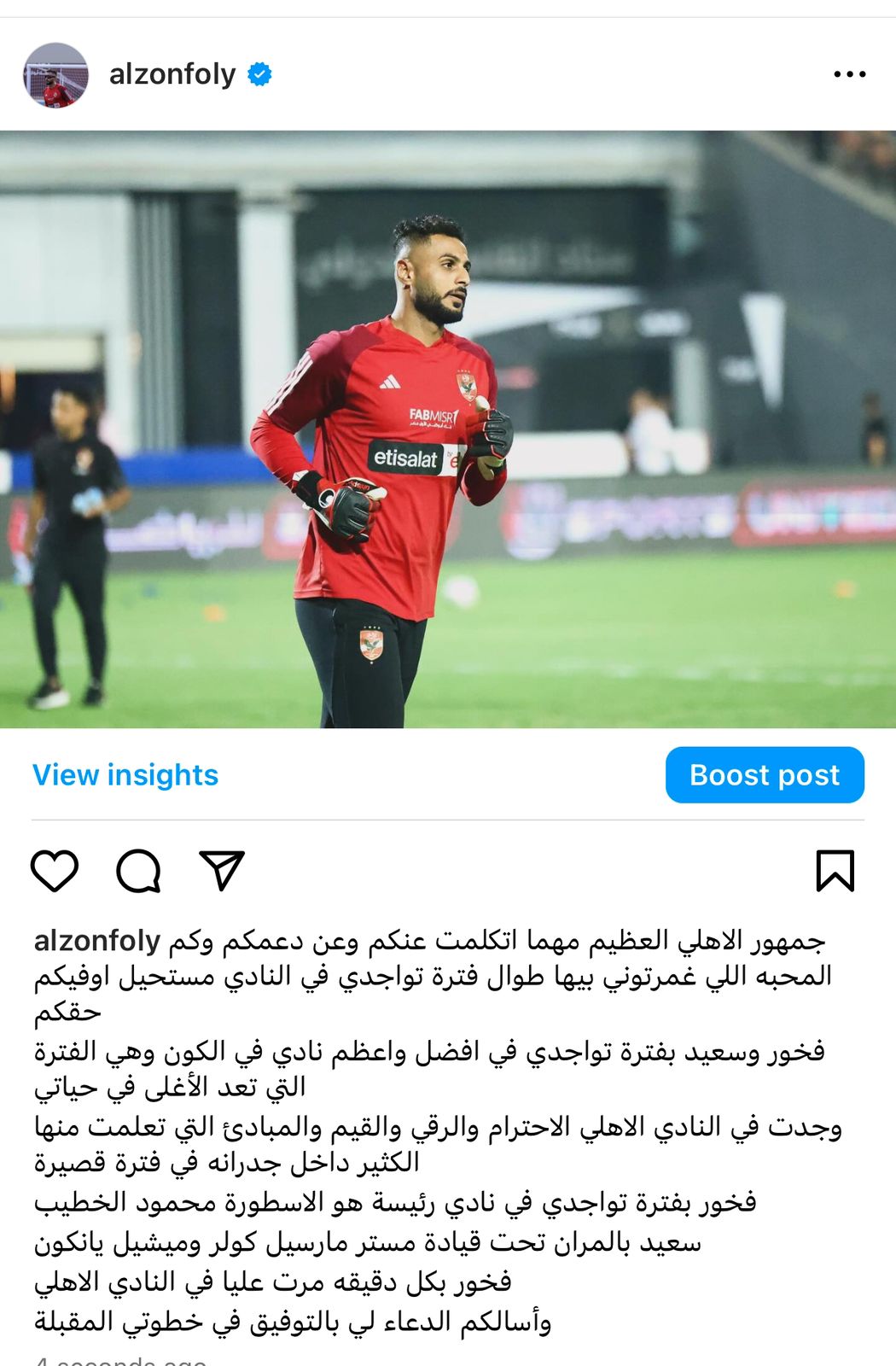Screen dimensions: 896x1366
Task: Tap the Boost post button
Action: pos(765,774)
